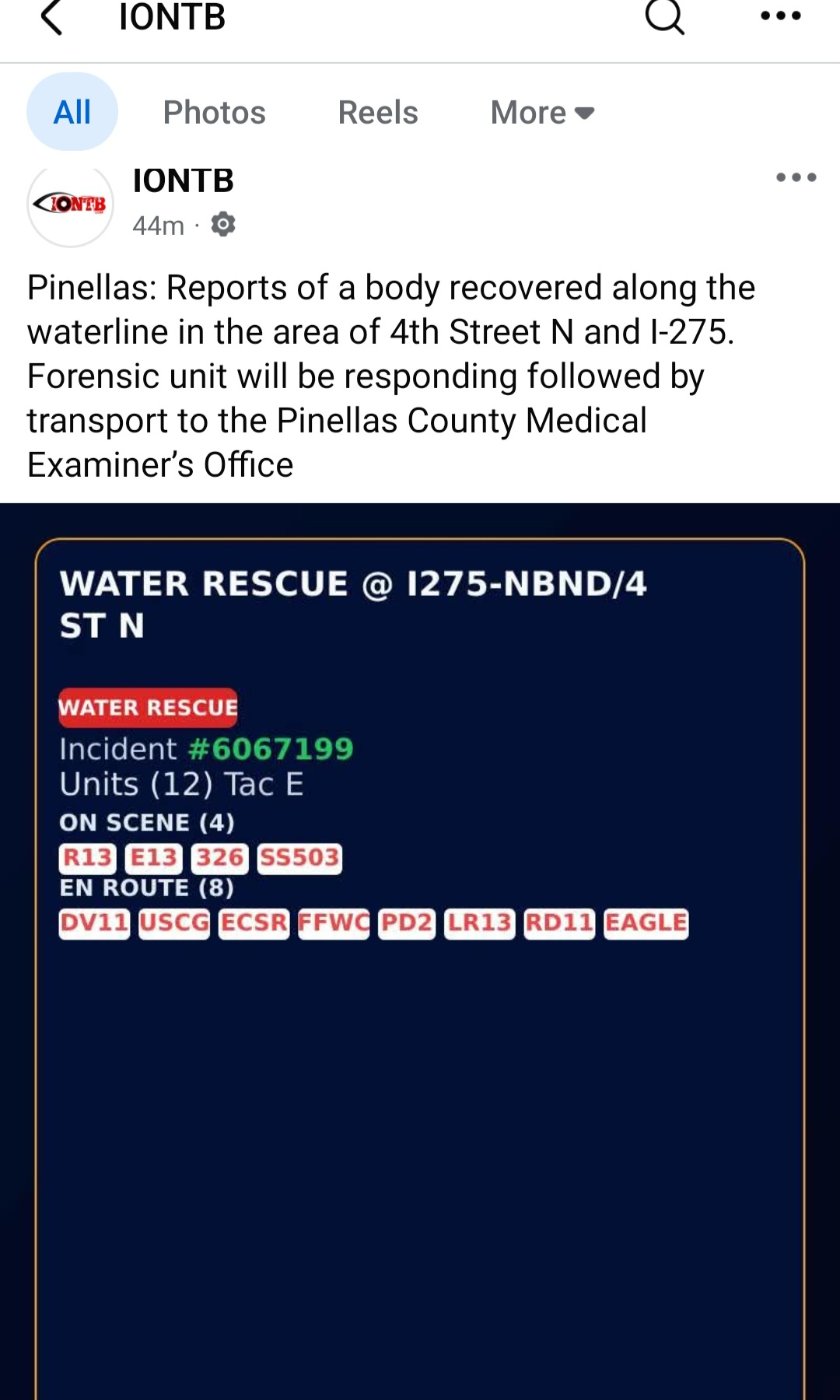Image resolution: width=840 pixels, height=1400 pixels.
Task: Select the All tab
Action: tap(72, 112)
